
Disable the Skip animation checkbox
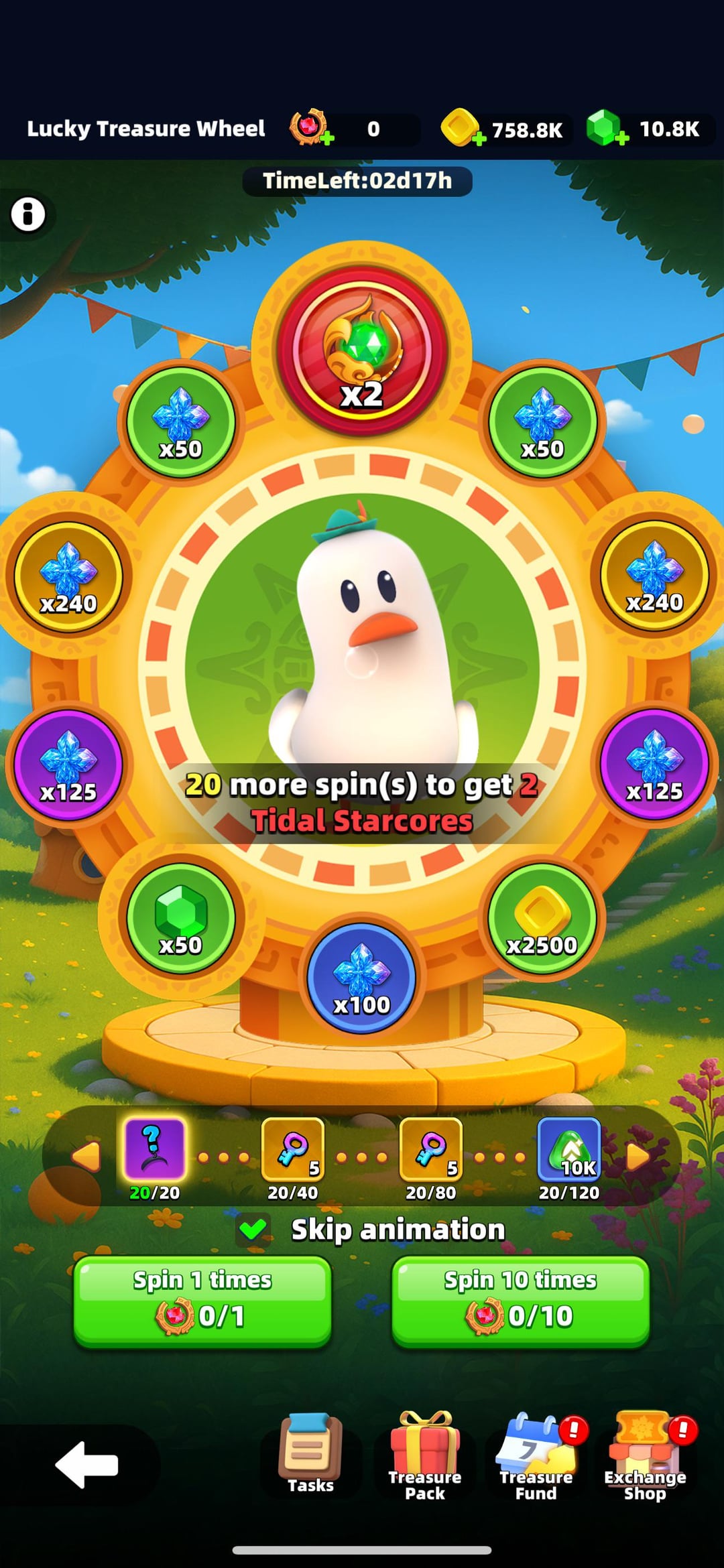(253, 1228)
